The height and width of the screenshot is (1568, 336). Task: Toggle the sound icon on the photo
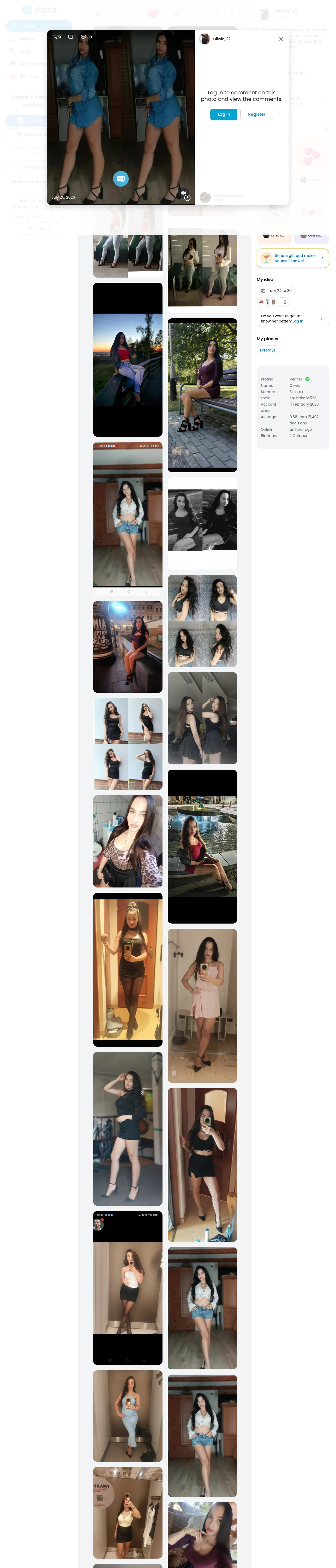pyautogui.click(x=183, y=193)
